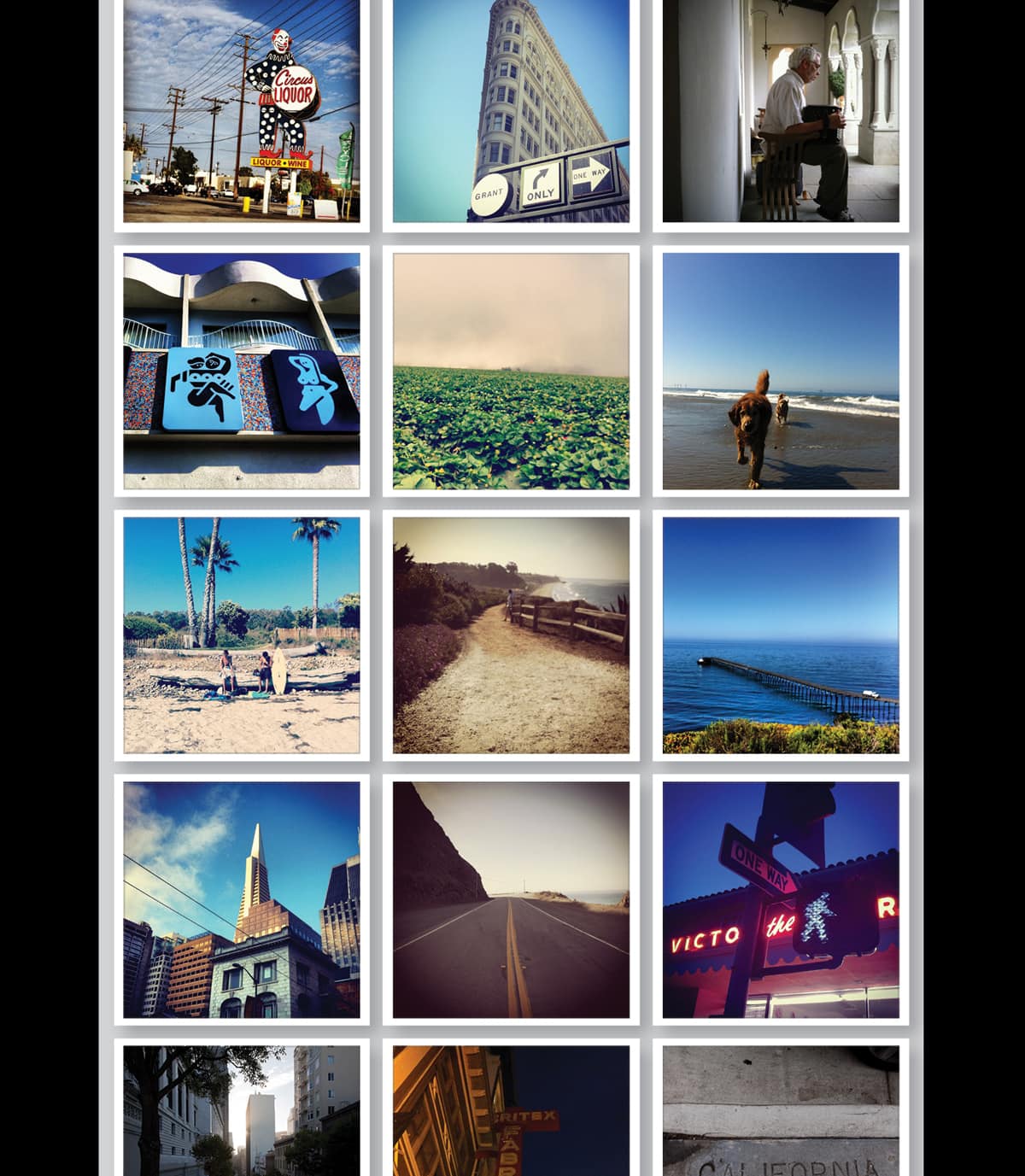Viewport: 1025px width, 1176px height.
Task: Select the dirt path by coastal fence photo
Action: 511,635
